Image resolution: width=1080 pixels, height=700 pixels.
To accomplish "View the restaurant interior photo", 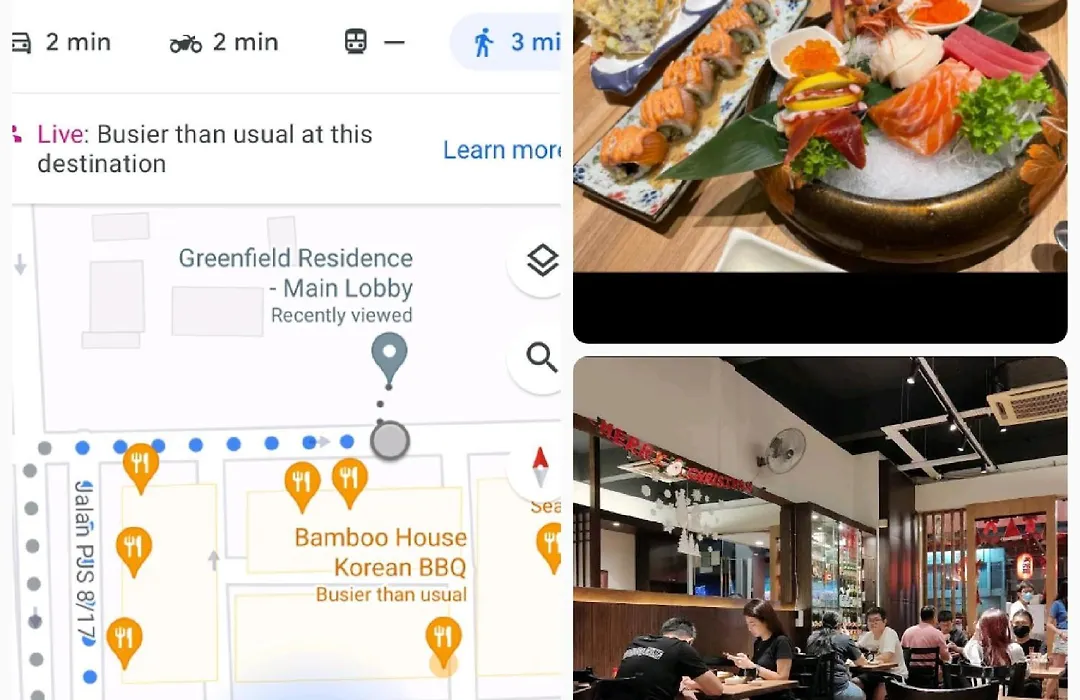I will tap(820, 528).
